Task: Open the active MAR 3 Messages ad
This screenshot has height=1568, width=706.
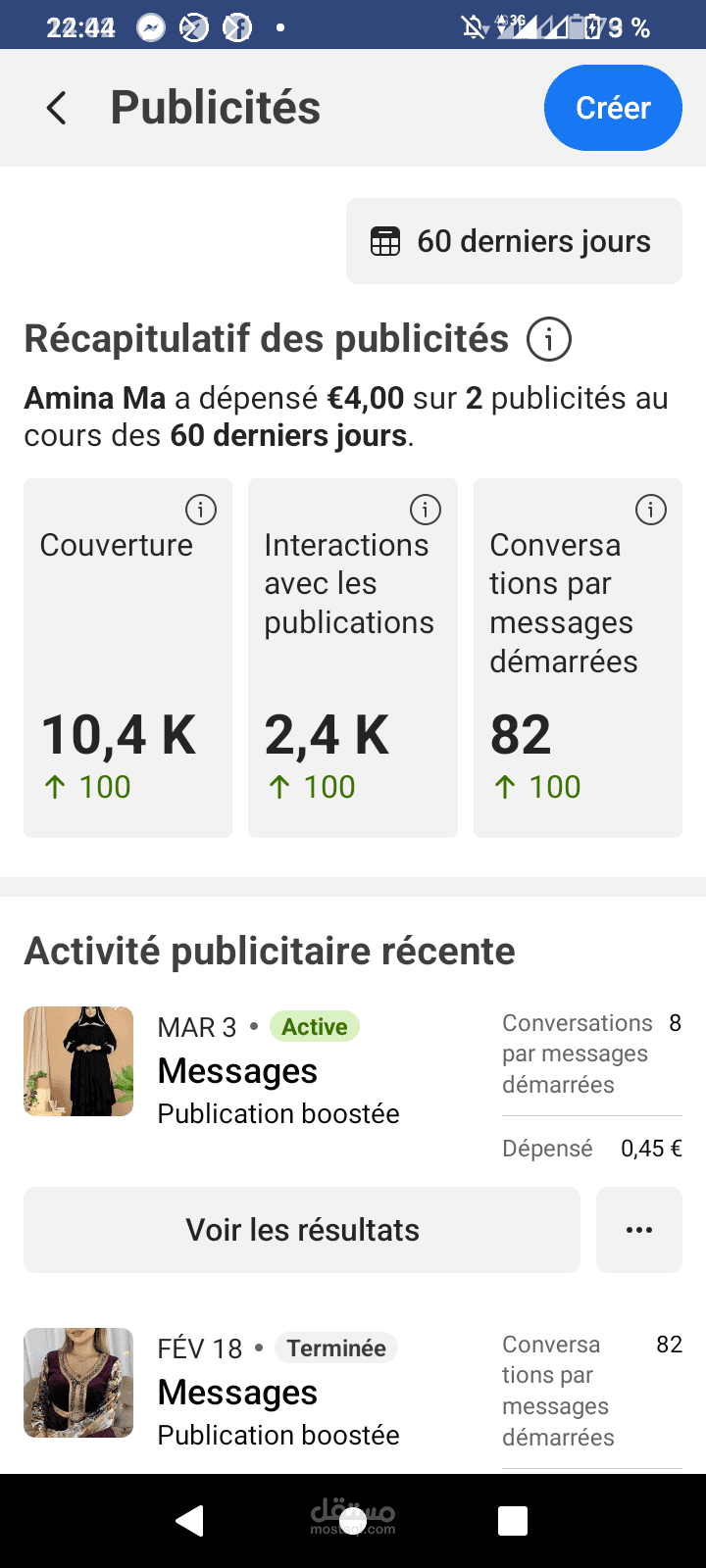Action: click(237, 1071)
